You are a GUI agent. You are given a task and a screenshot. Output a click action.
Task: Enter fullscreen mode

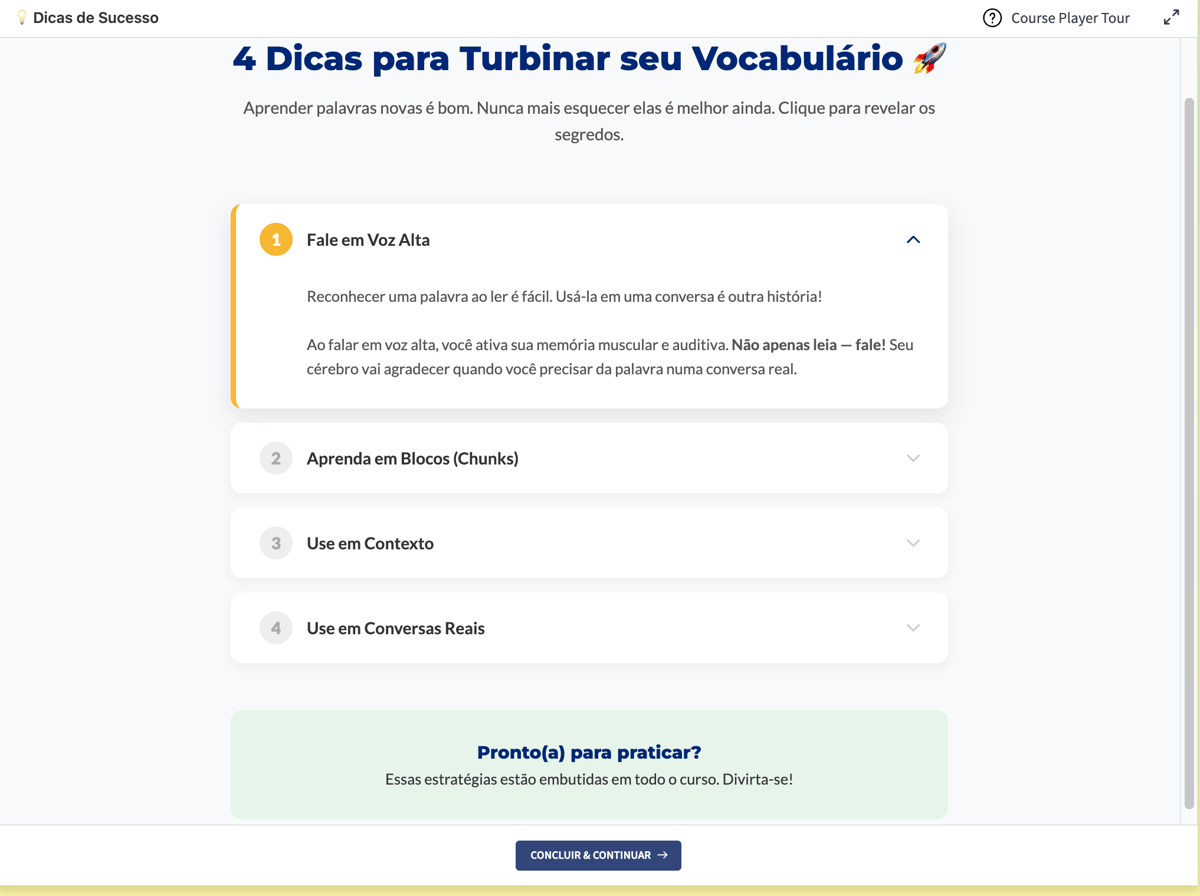1171,18
